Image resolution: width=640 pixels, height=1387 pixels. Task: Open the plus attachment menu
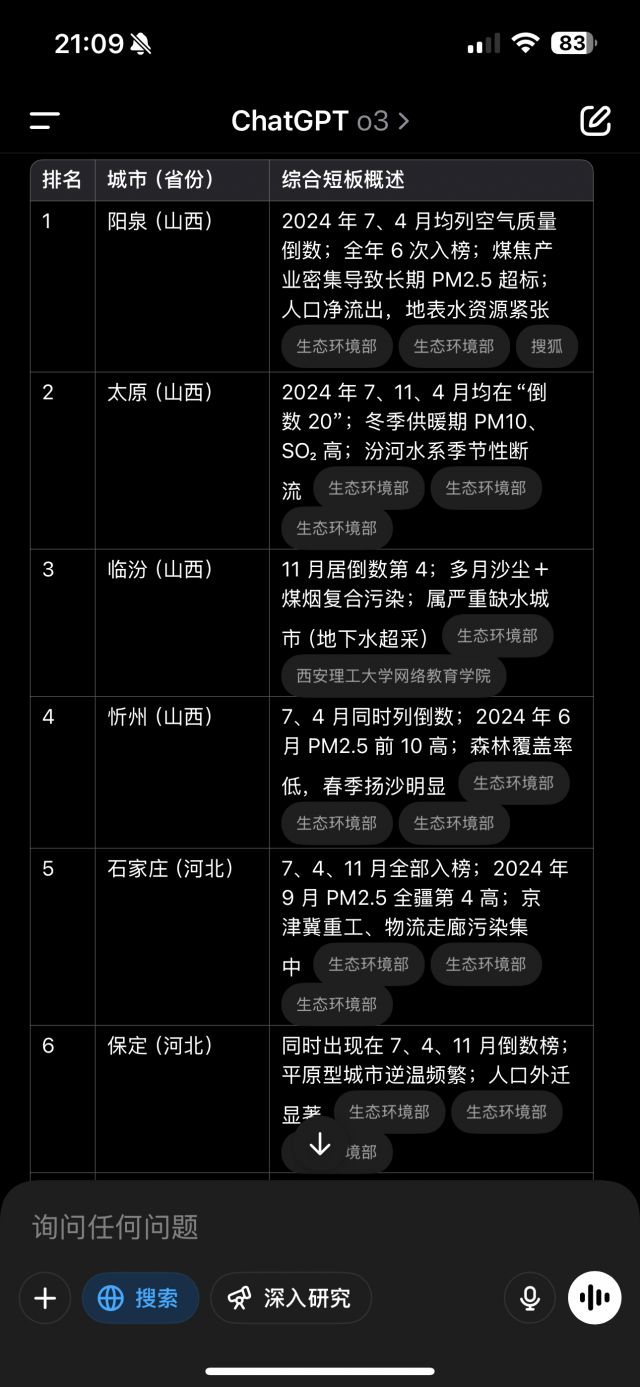point(45,1298)
